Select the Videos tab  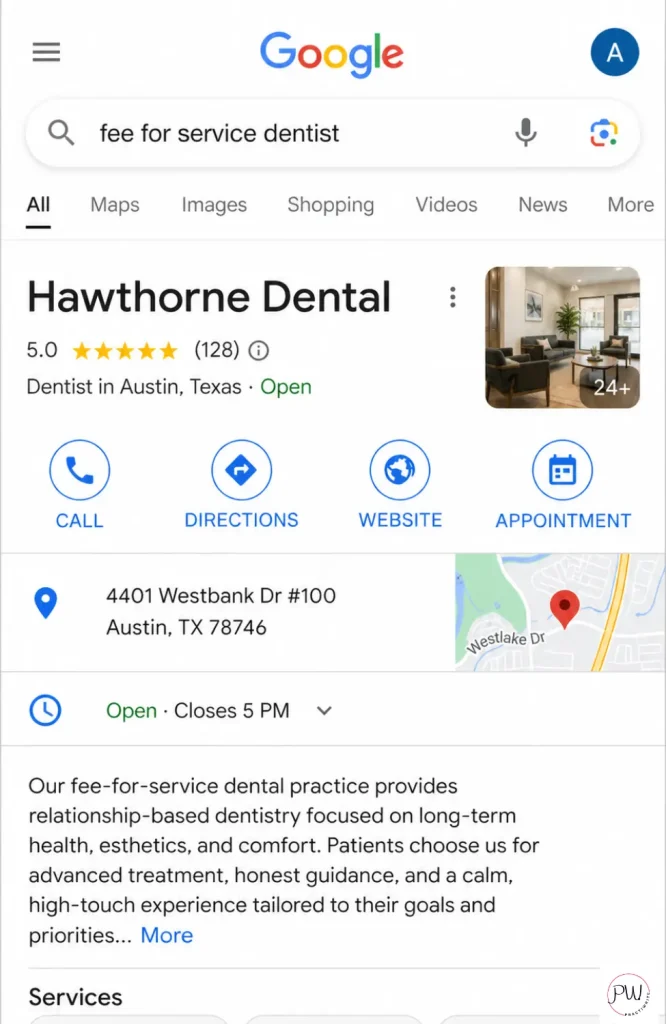446,205
